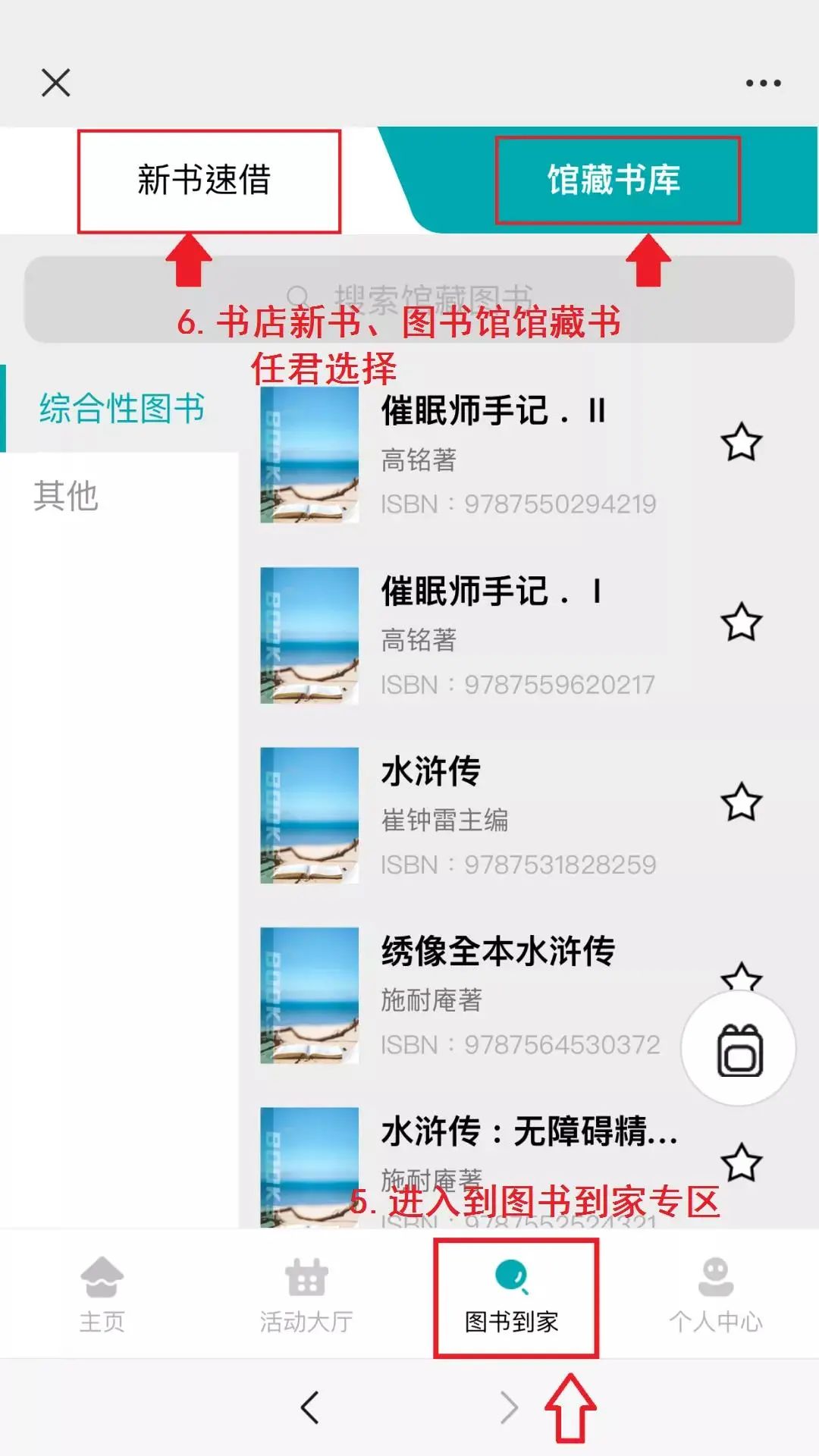
Task: Open the book 催眠师手记．II
Action: pyautogui.click(x=493, y=411)
